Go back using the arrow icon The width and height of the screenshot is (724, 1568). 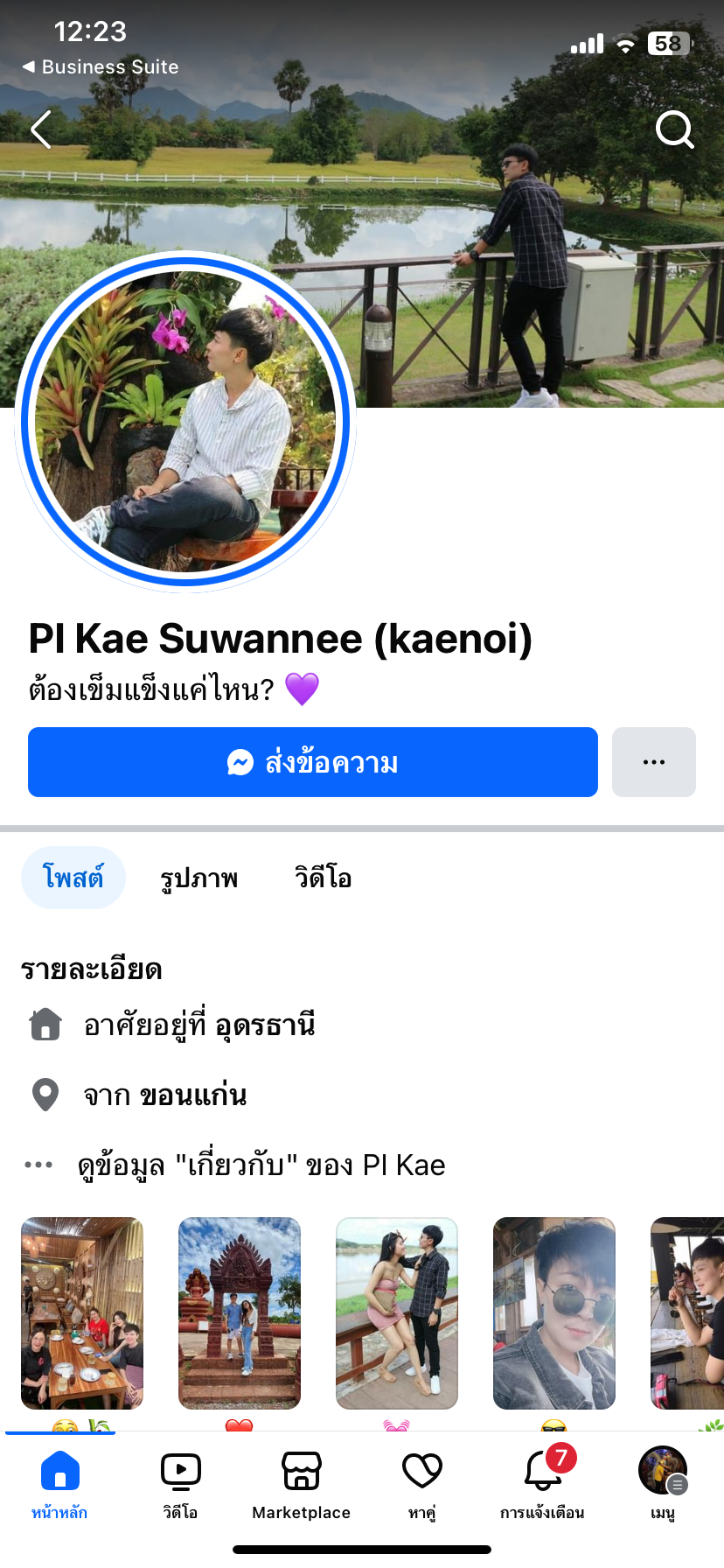point(41,129)
